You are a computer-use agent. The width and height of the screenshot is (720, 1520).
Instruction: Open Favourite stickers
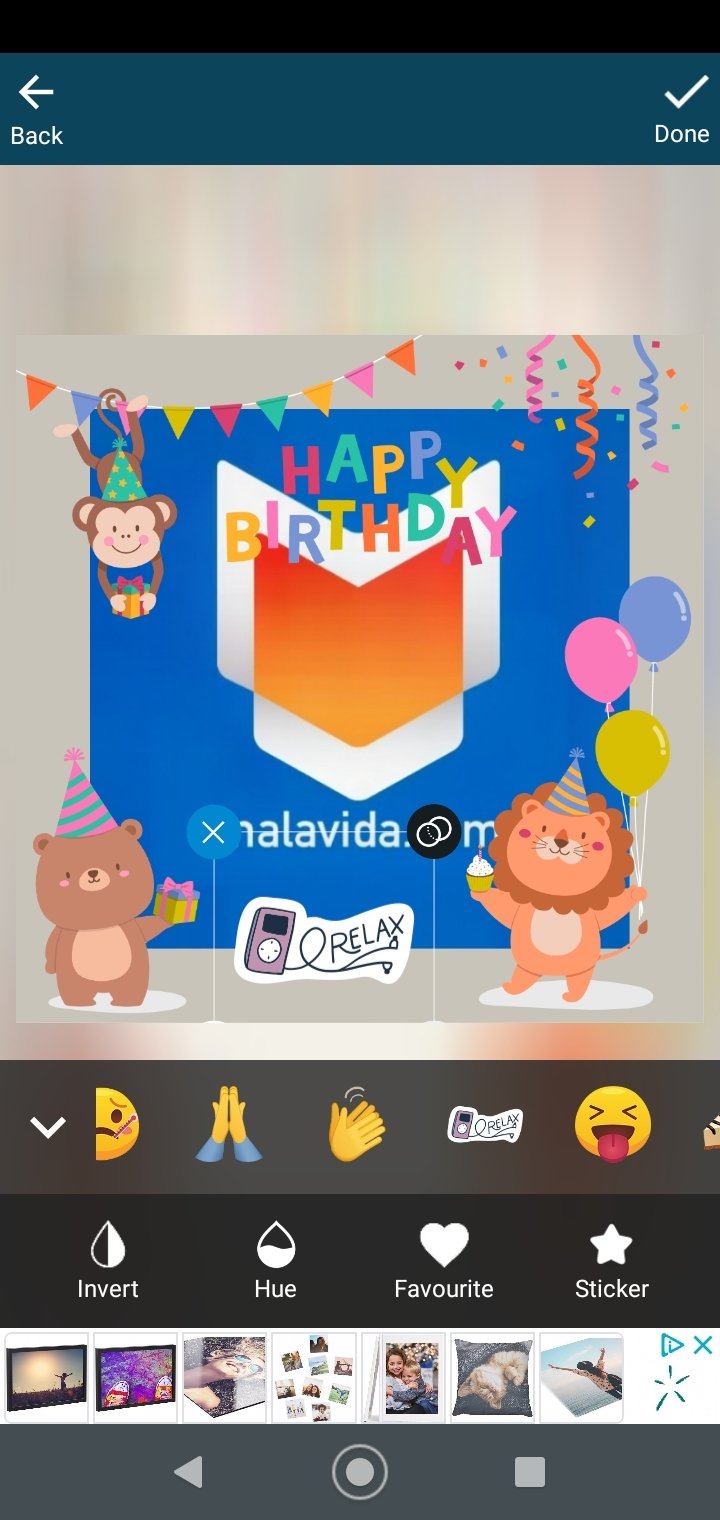point(444,1262)
